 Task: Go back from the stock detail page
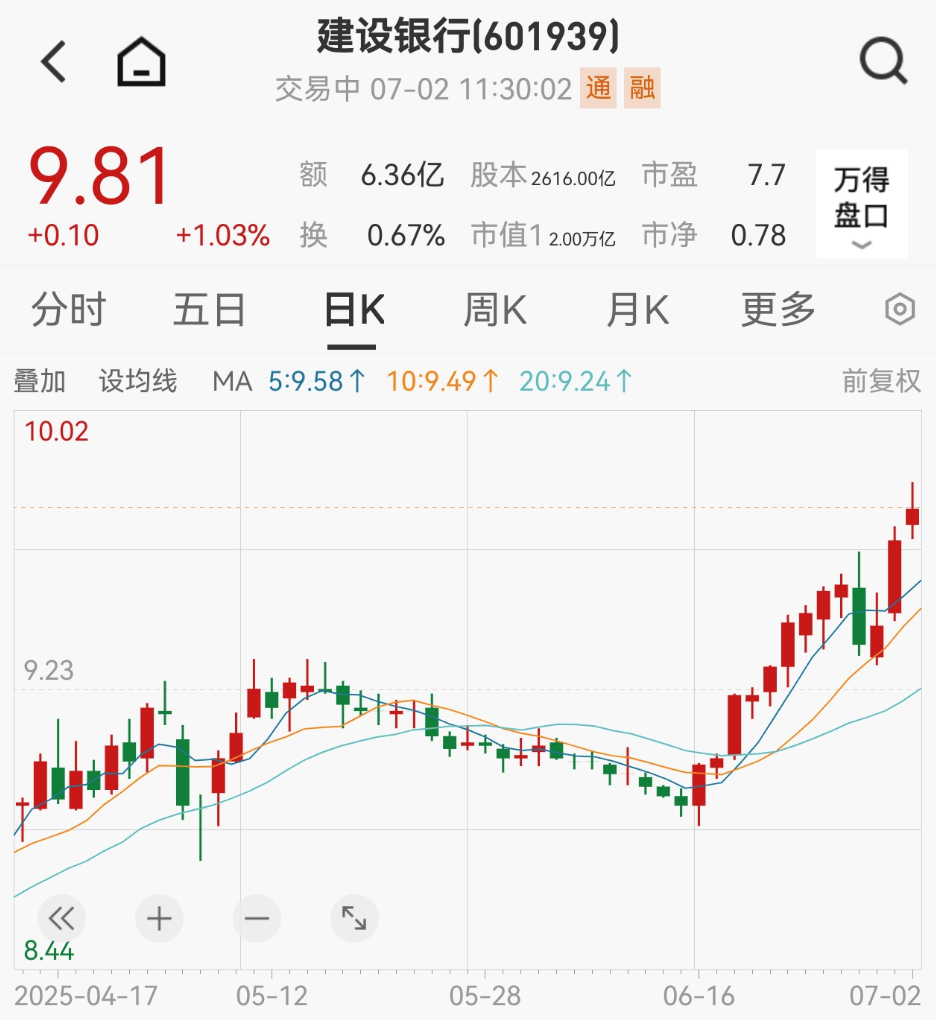click(x=53, y=62)
